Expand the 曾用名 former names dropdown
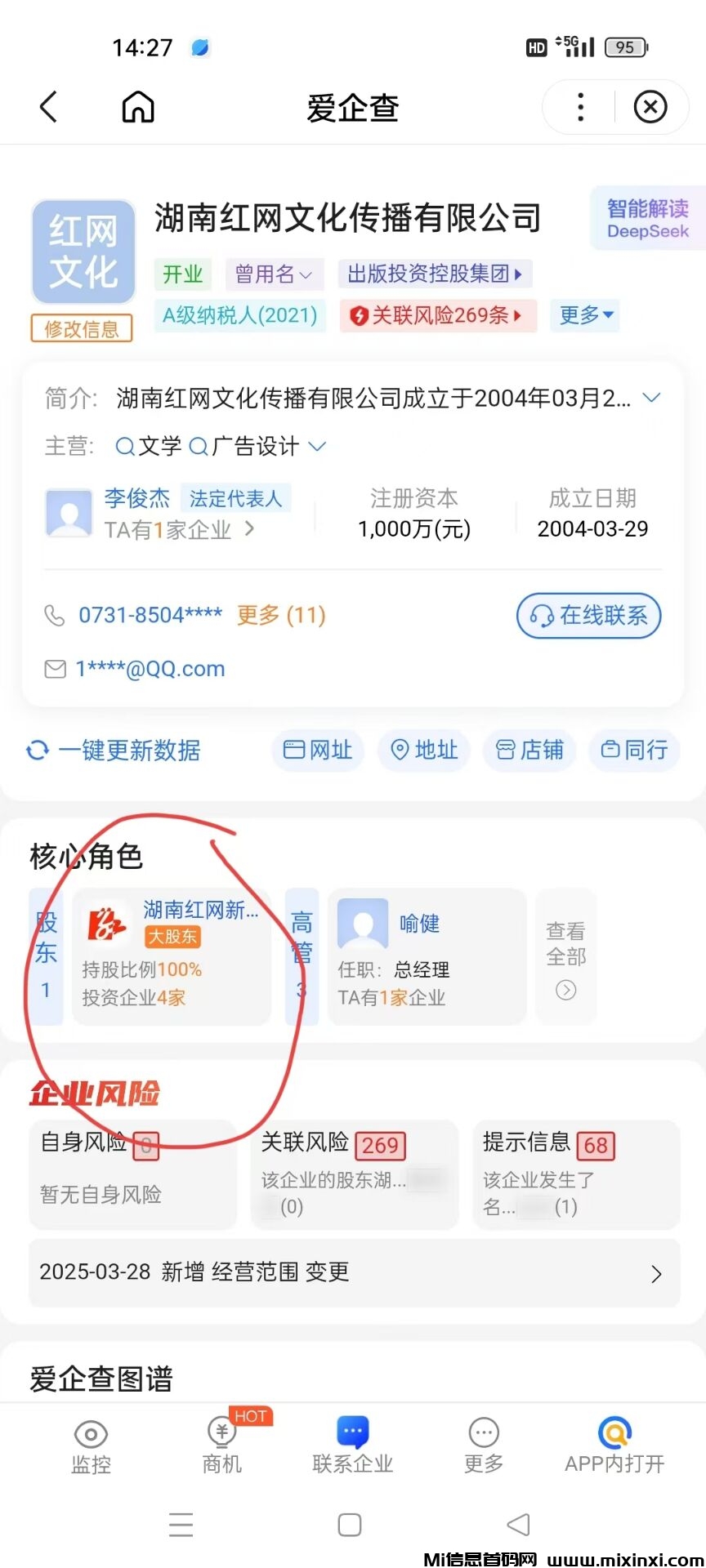 275,274
